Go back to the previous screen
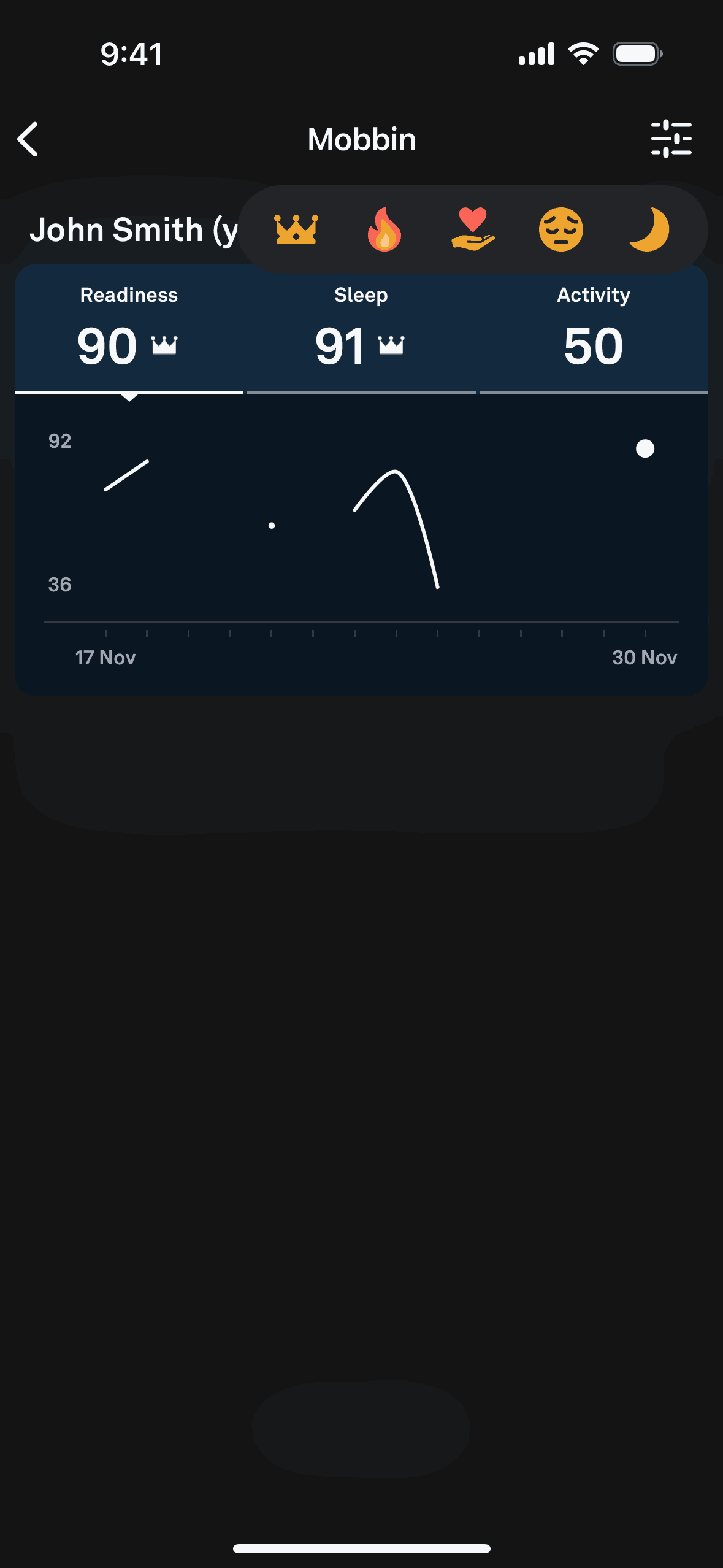This screenshot has width=723, height=1568. [x=28, y=139]
